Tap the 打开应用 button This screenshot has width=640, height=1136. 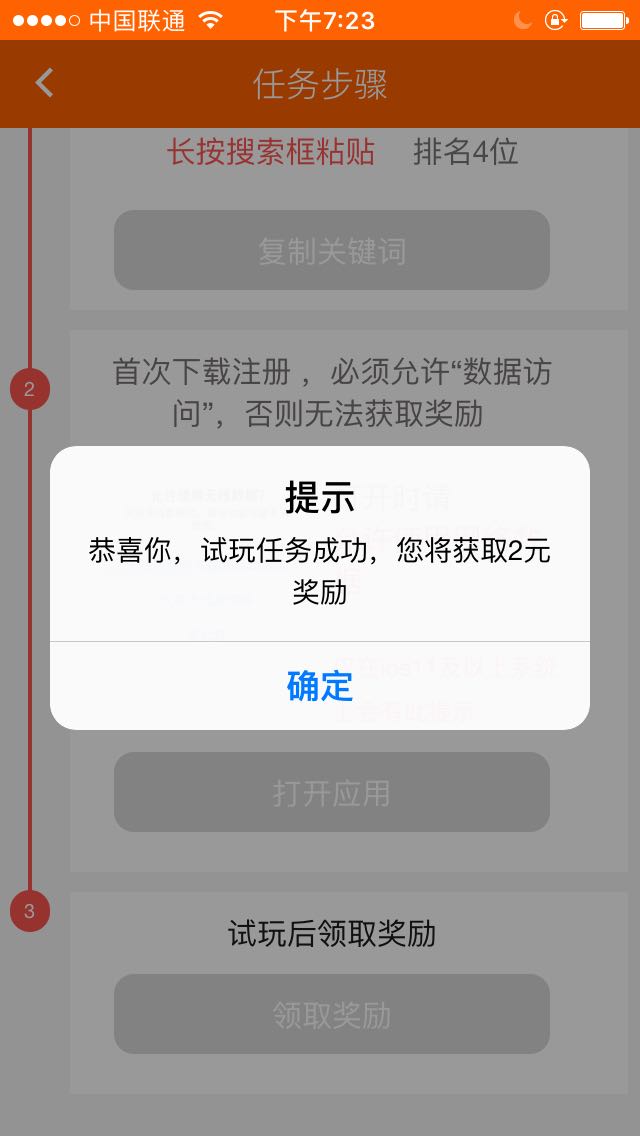pyautogui.click(x=332, y=793)
